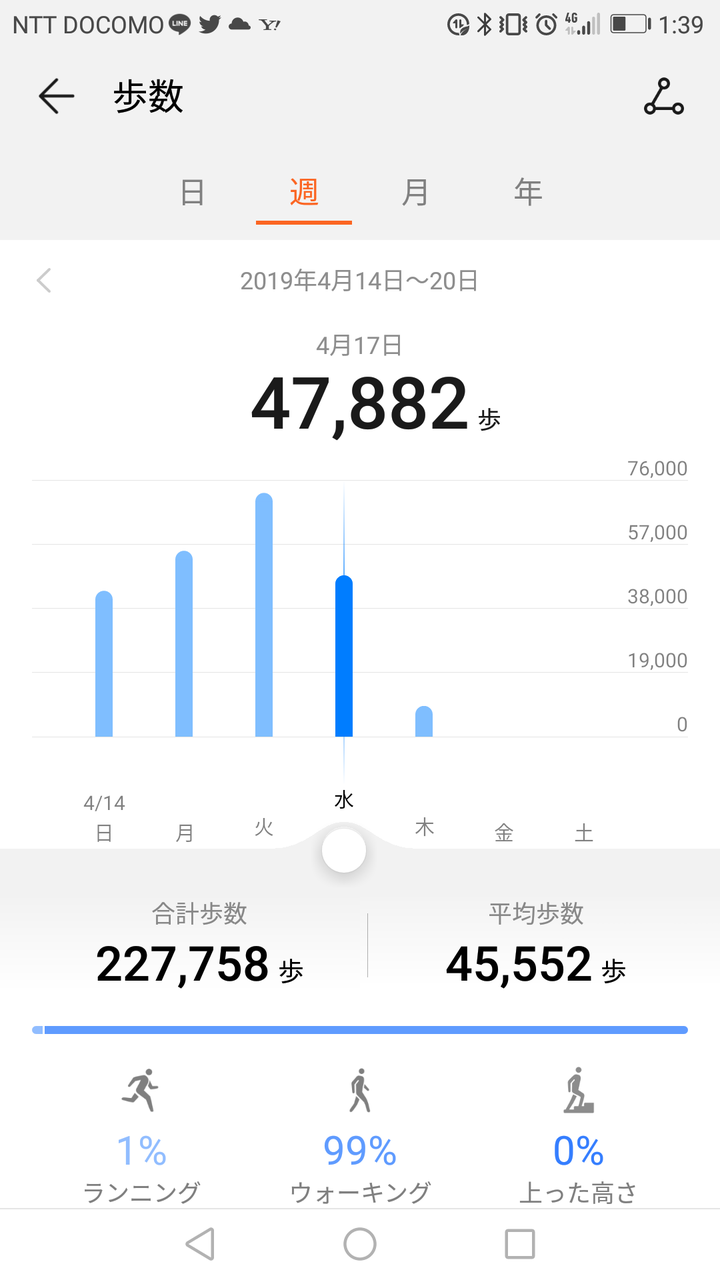
Task: Select the Sunday 4/14 bar
Action: (104, 664)
